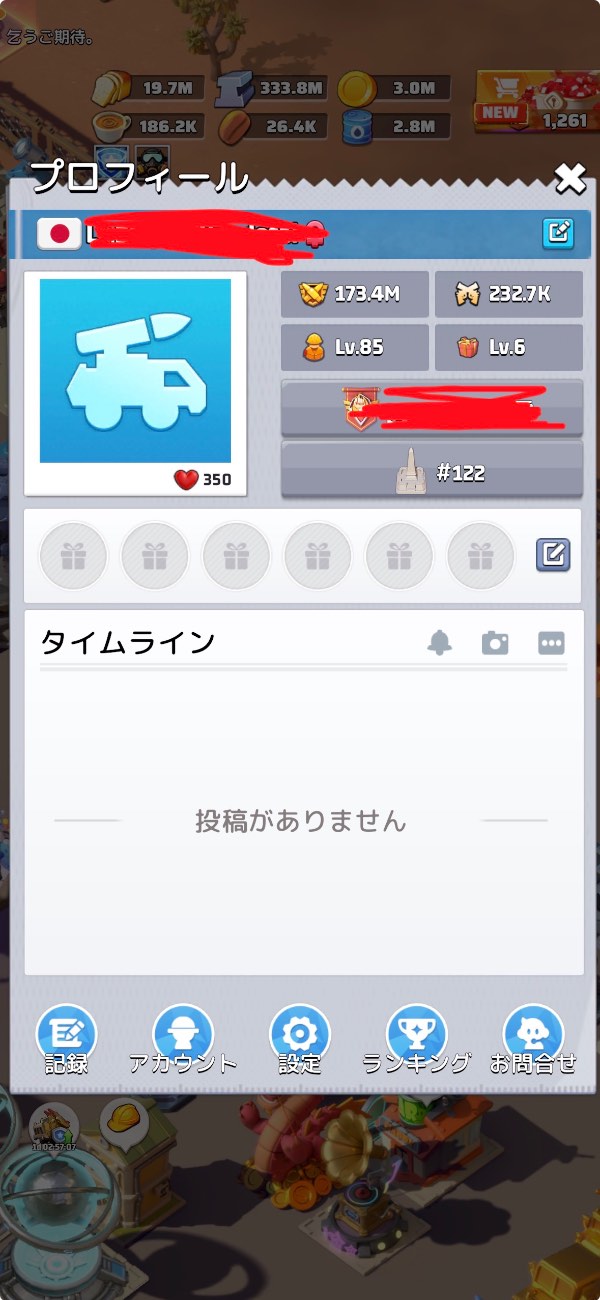The height and width of the screenshot is (1300, 600).
Task: Edit the player name
Action: pos(557,234)
